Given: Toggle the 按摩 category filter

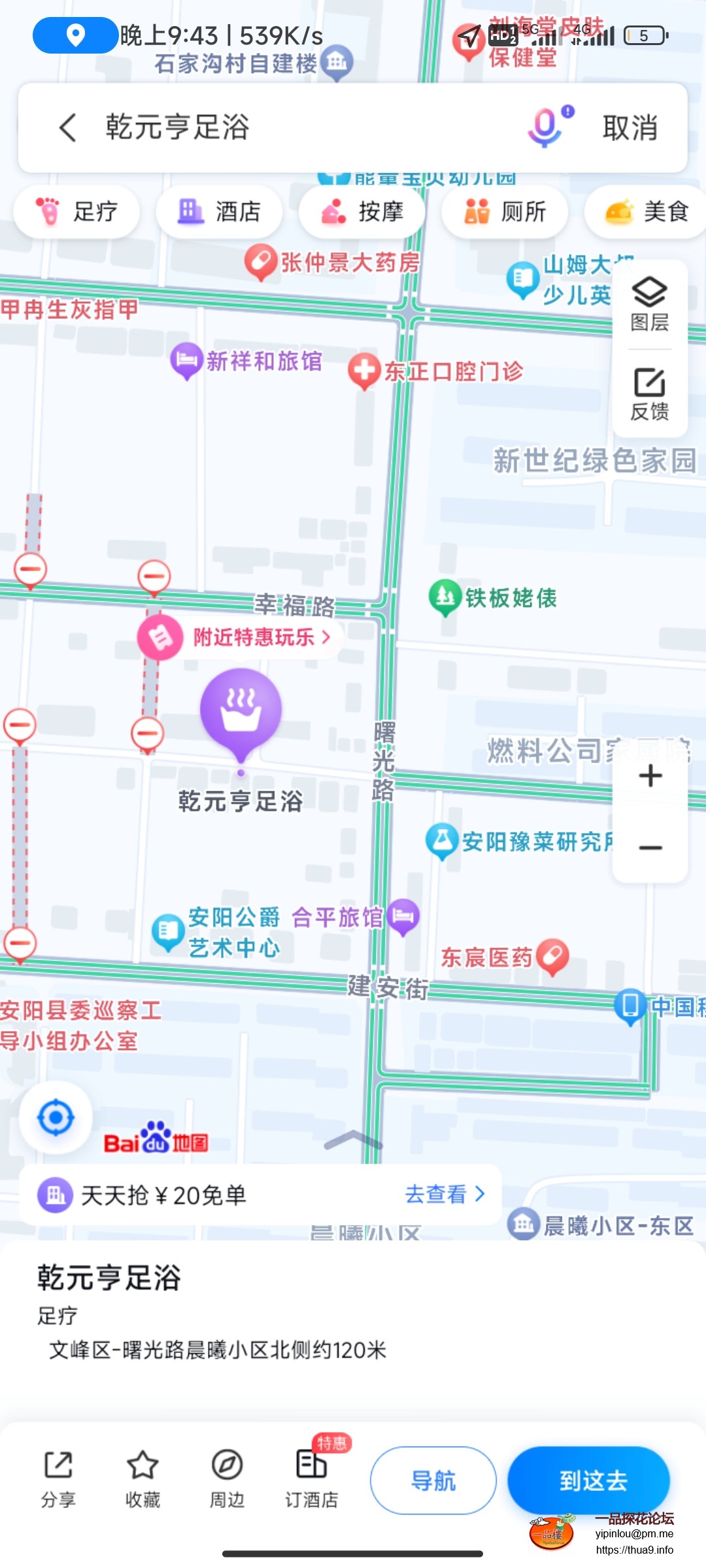Looking at the screenshot, I should [x=361, y=210].
